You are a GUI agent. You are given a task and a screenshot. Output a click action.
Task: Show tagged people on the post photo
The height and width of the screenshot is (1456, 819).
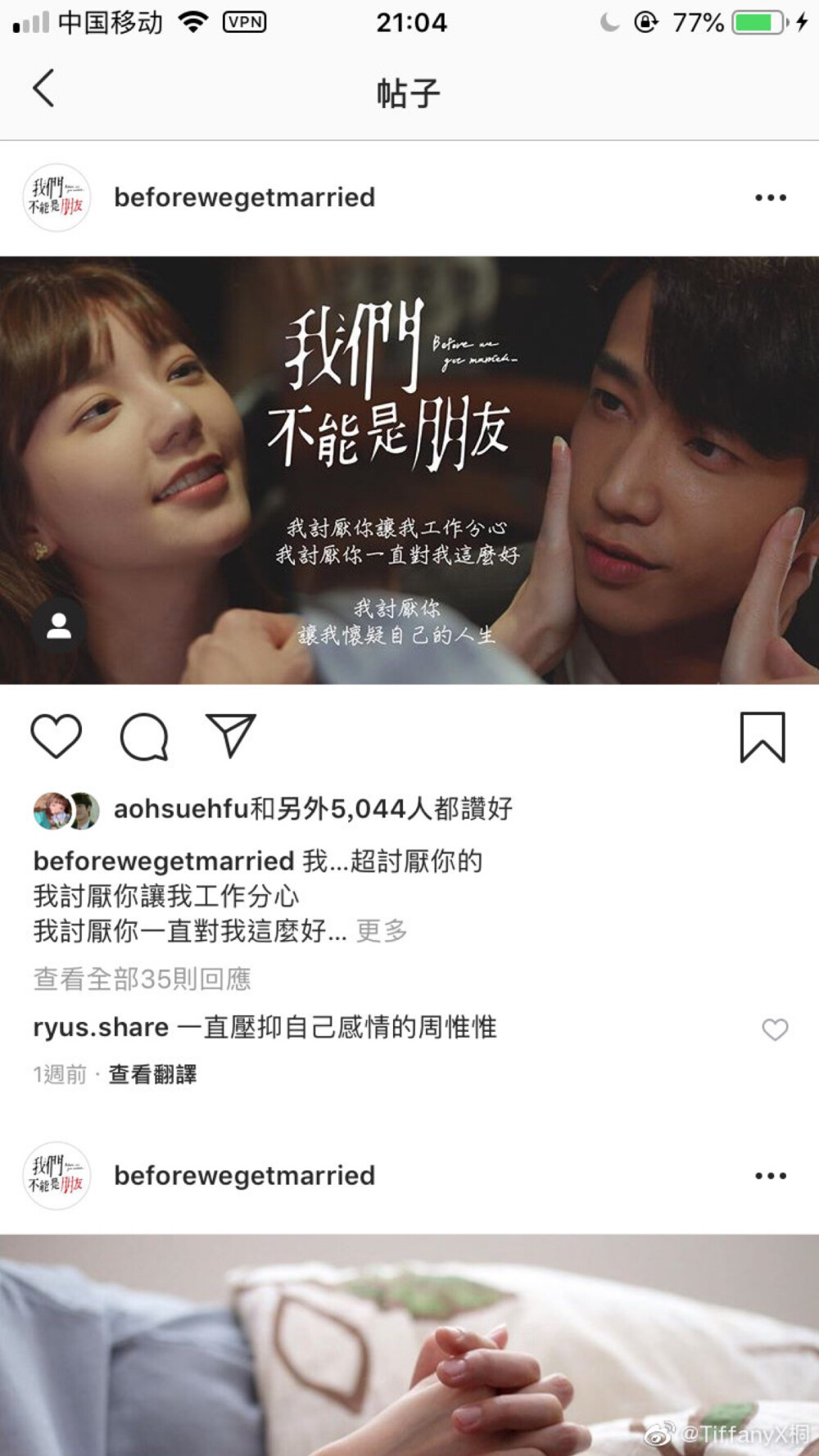tap(58, 626)
